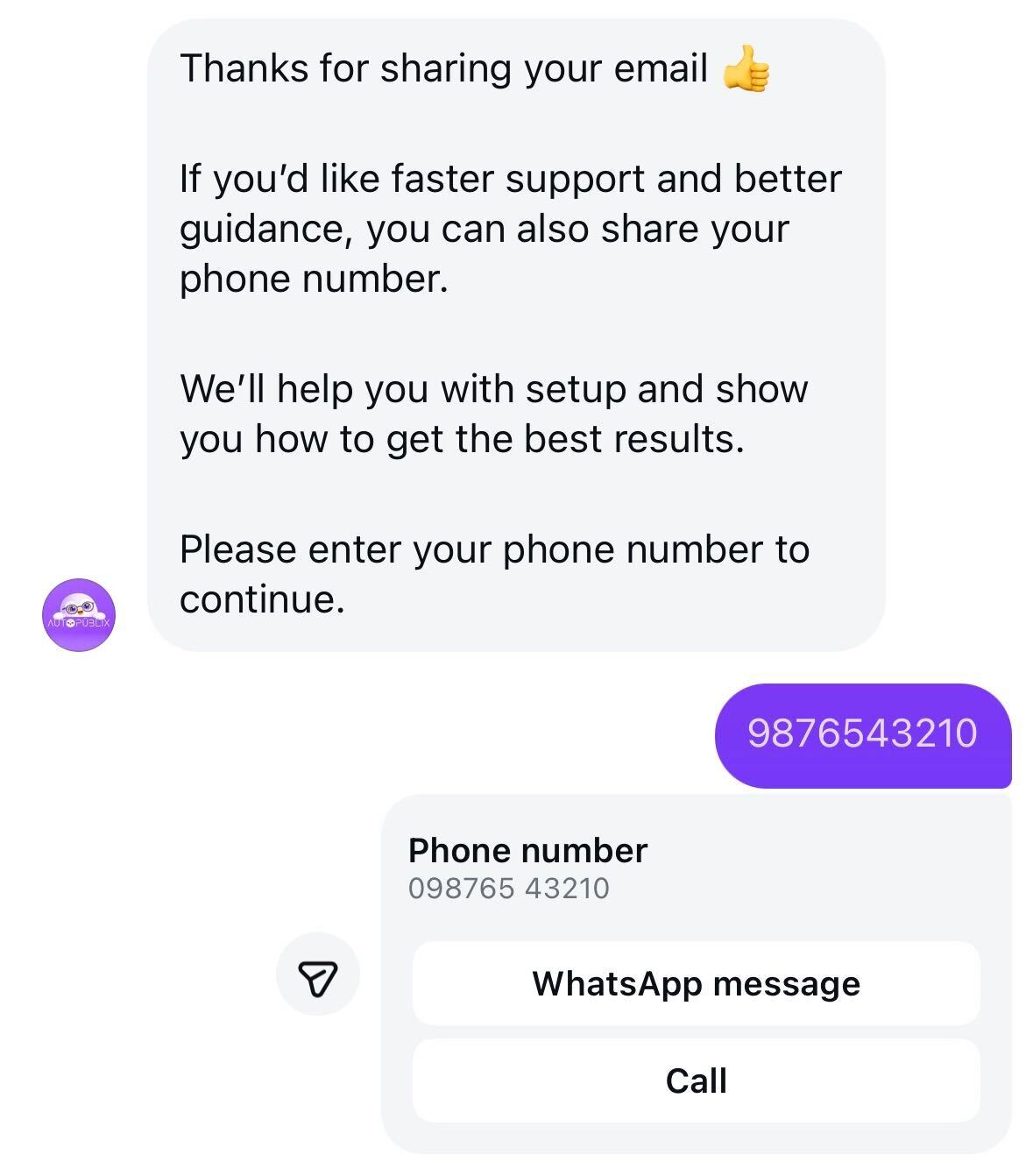Tap the thumbs up emoji in the message
Screen dimensions: 1033x1176
[748, 67]
